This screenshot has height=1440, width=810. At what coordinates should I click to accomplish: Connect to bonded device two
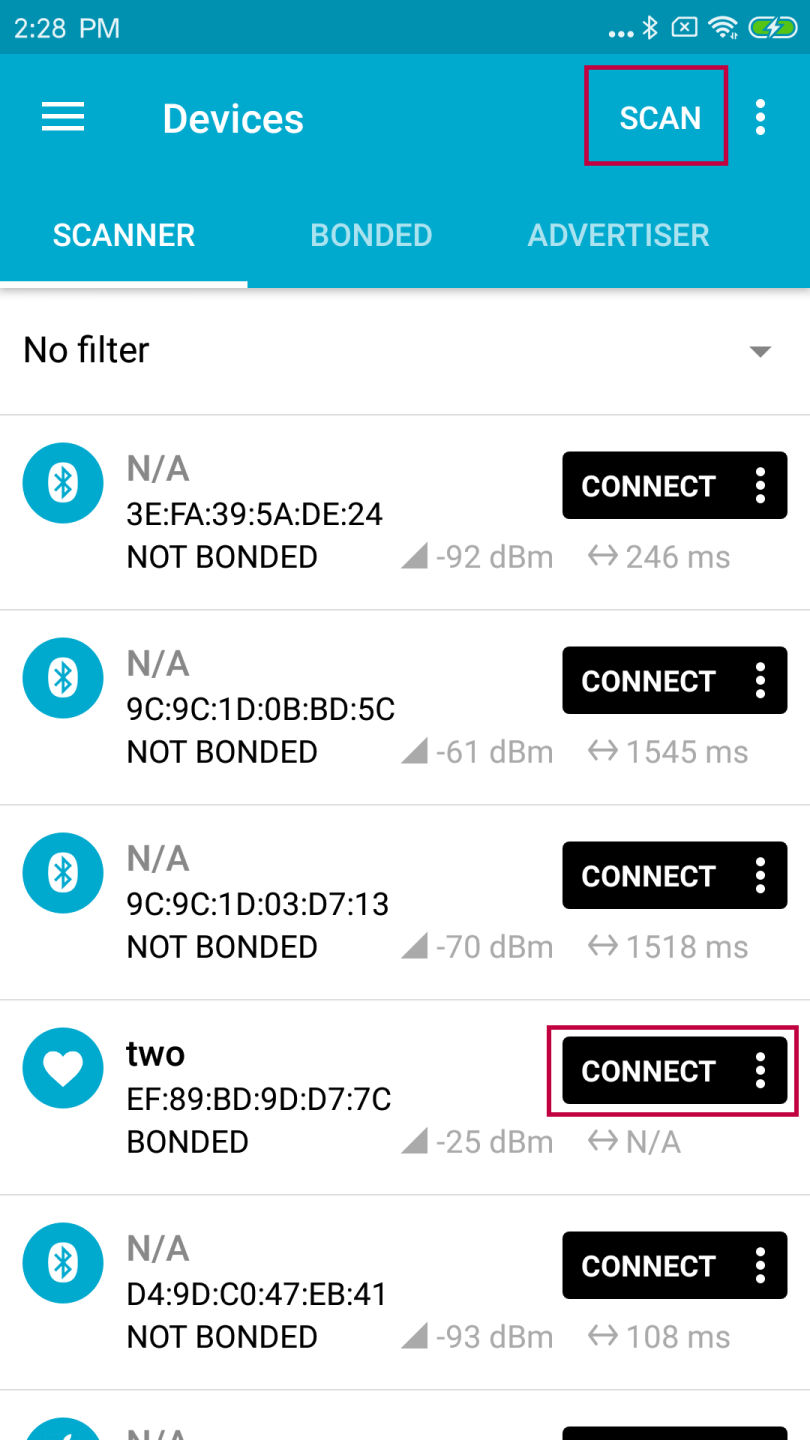[648, 1071]
